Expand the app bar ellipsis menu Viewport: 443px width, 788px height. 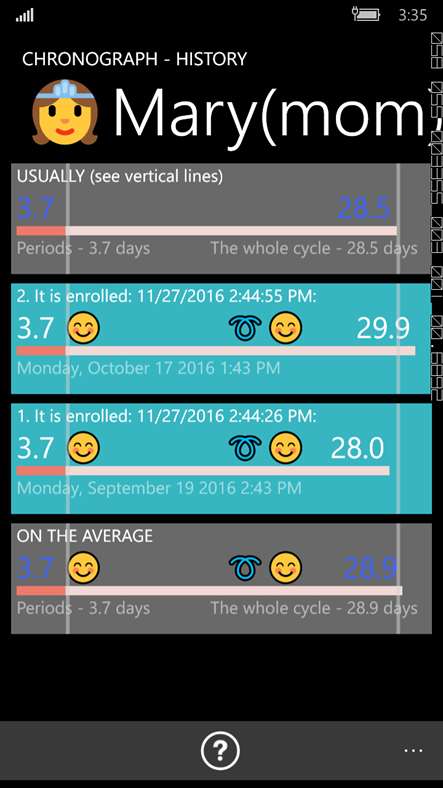coord(413,750)
